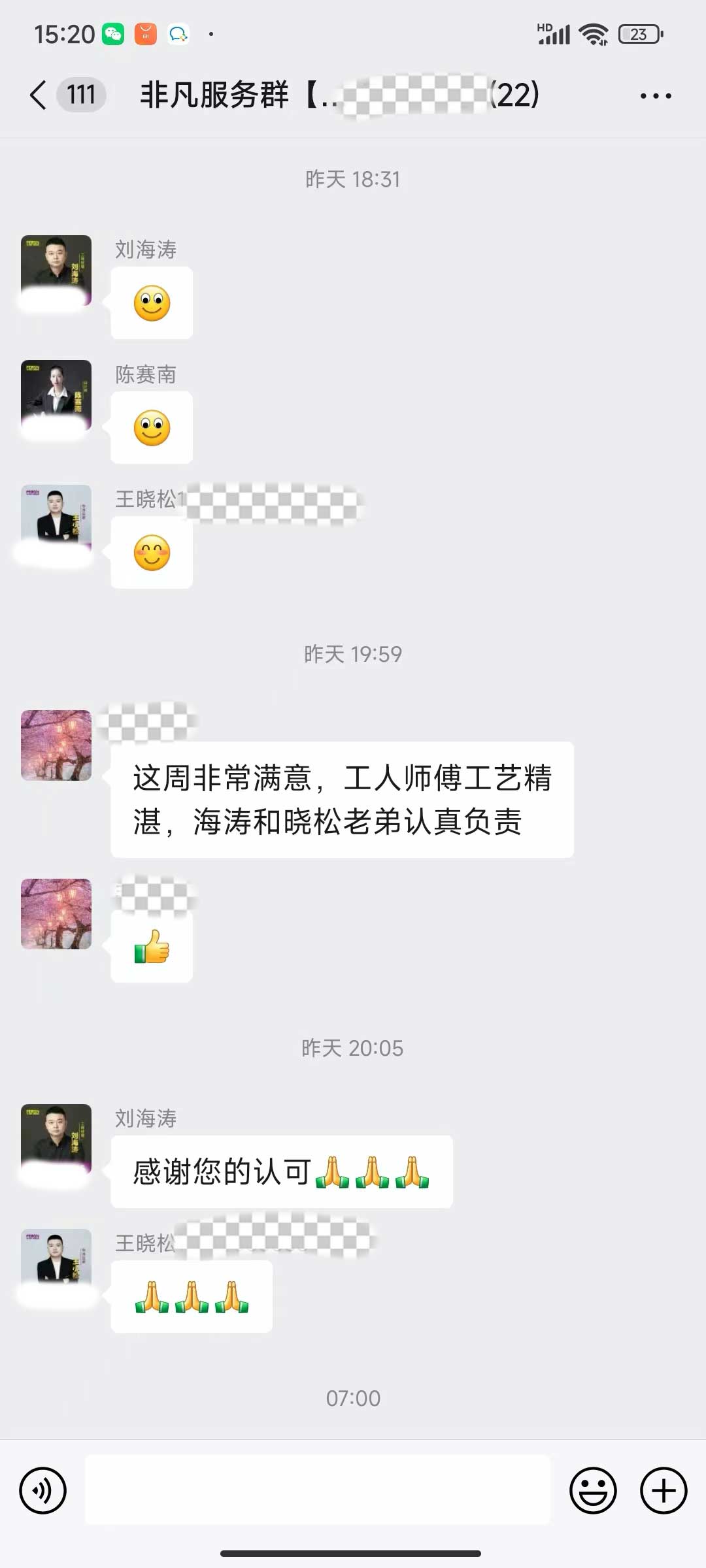This screenshot has width=706, height=1568.
Task: Tap the cherry blossom avatar beside 这周非常满意 message
Action: 56,745
